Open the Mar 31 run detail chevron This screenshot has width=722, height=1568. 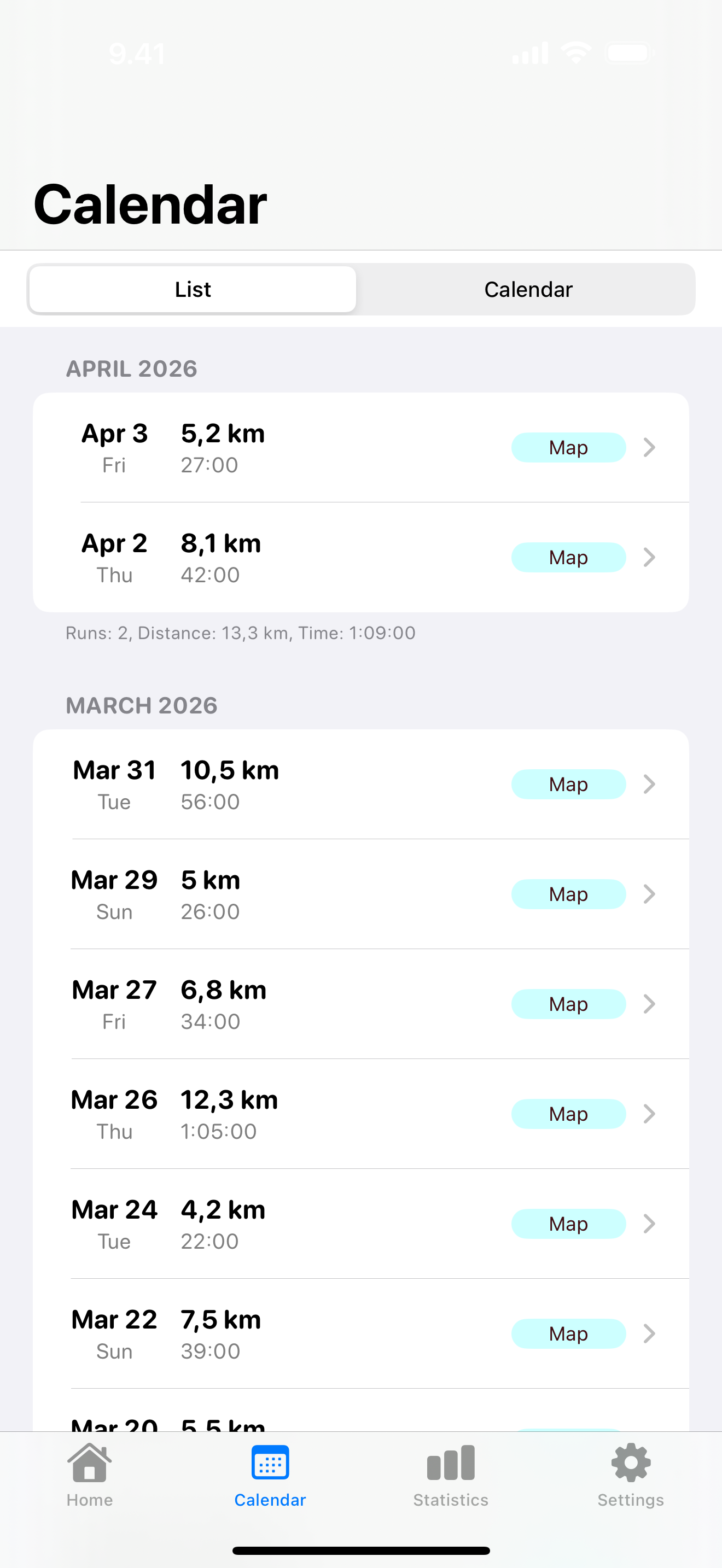click(x=650, y=784)
